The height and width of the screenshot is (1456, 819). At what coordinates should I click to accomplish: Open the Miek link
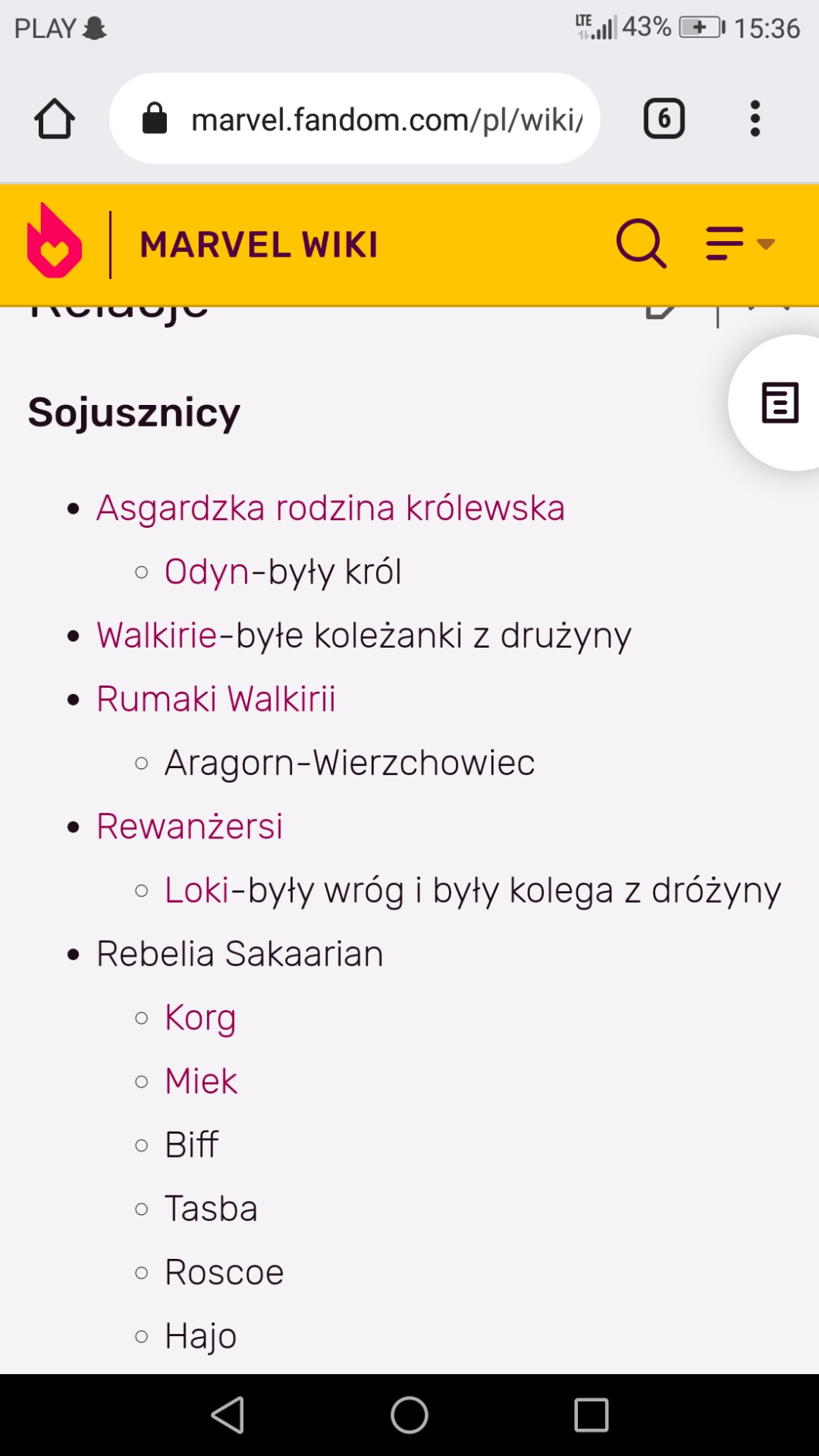tap(201, 1081)
